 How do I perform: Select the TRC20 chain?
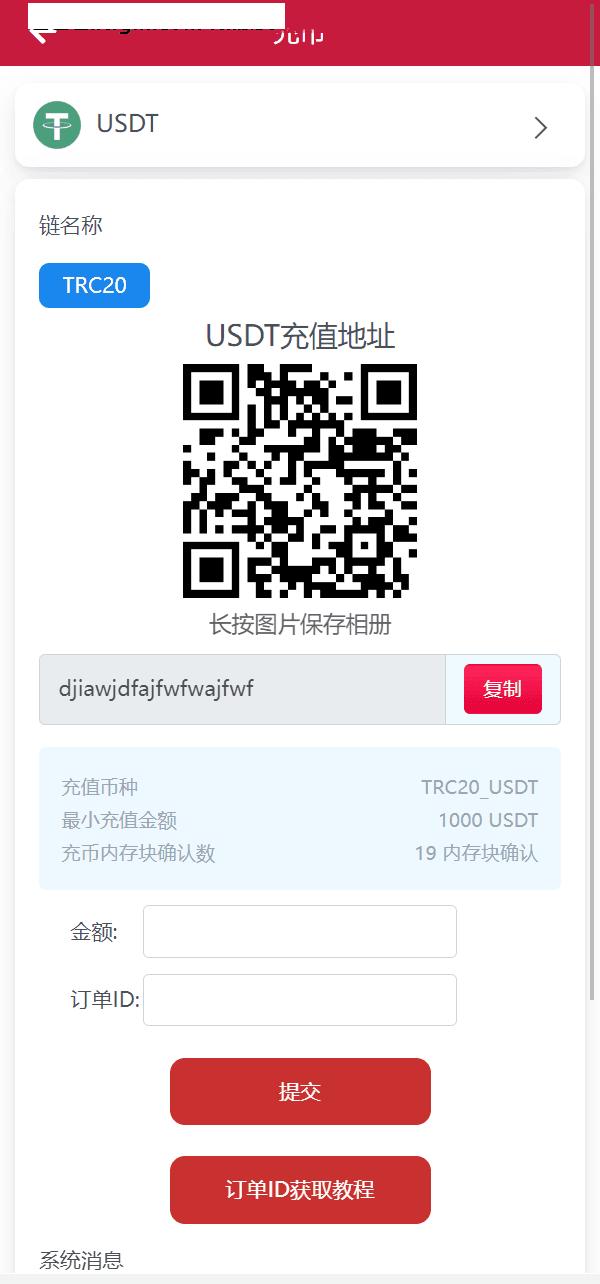point(94,285)
